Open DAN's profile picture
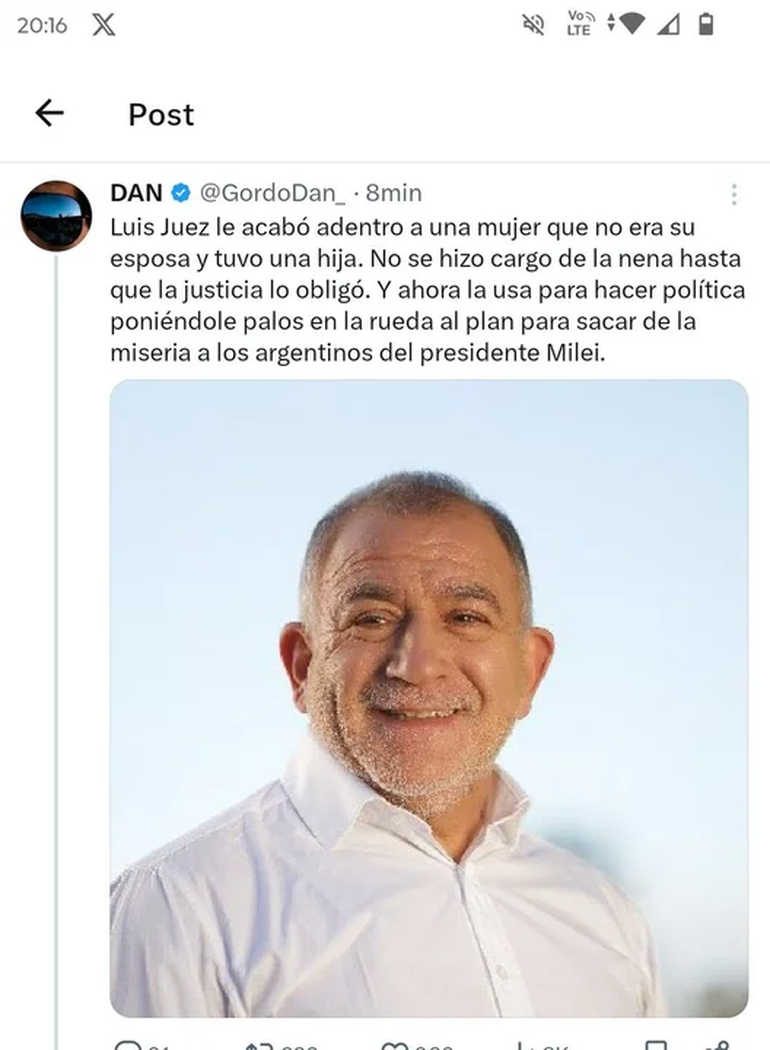Viewport: 770px width, 1050px height. (57, 215)
